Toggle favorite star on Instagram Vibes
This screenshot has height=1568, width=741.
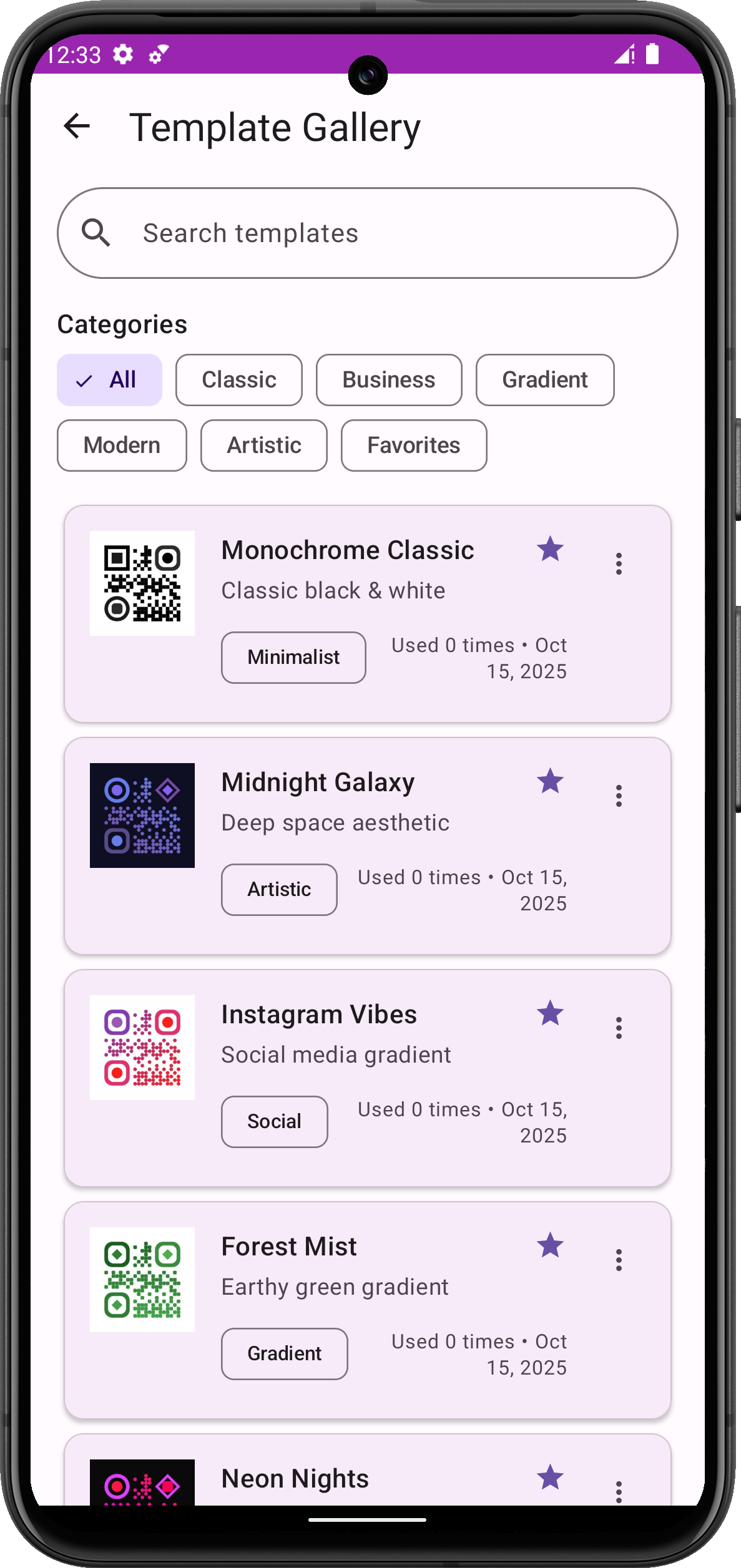pyautogui.click(x=550, y=1014)
